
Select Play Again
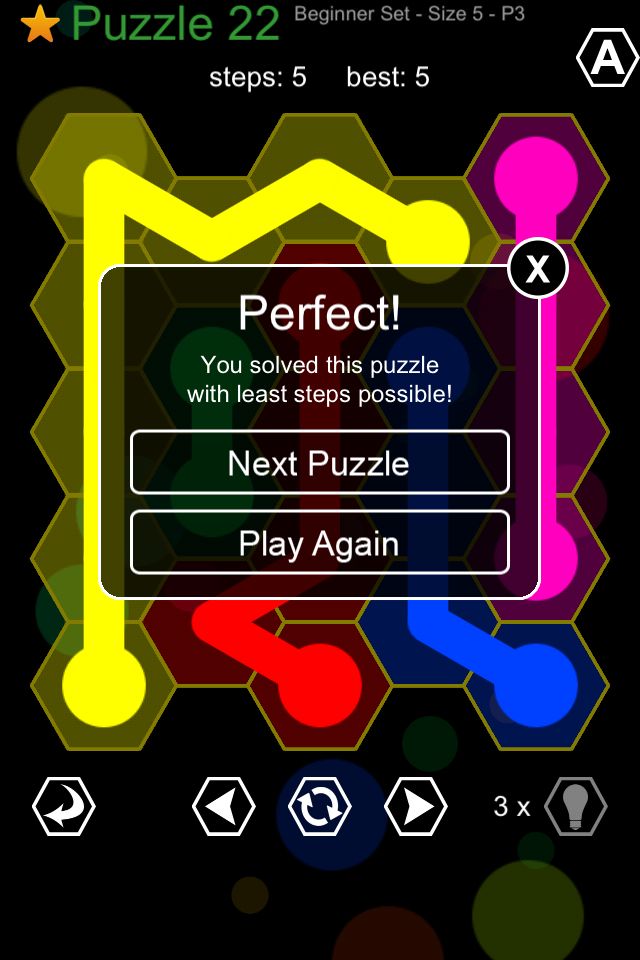[319, 543]
